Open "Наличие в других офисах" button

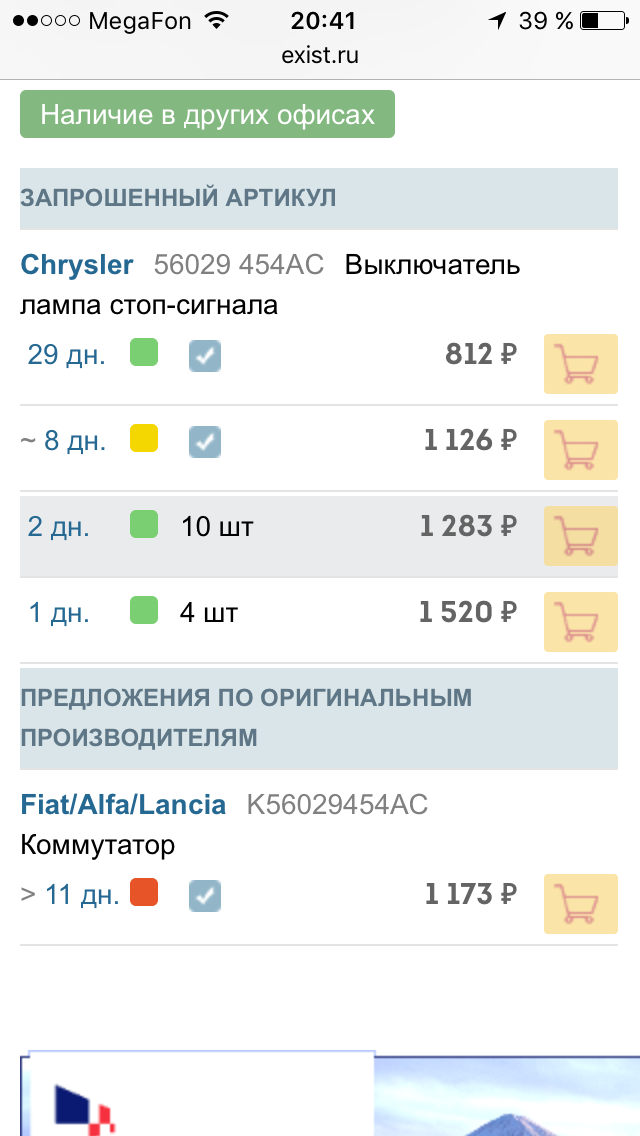207,115
